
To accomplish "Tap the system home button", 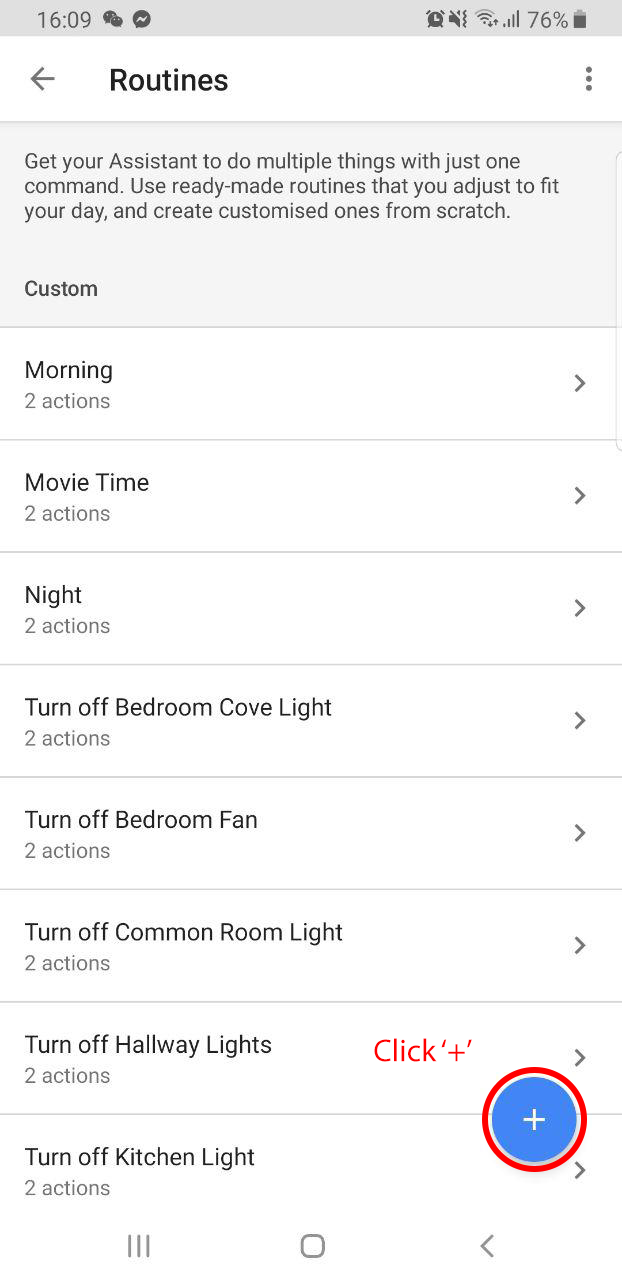I will pos(312,1246).
